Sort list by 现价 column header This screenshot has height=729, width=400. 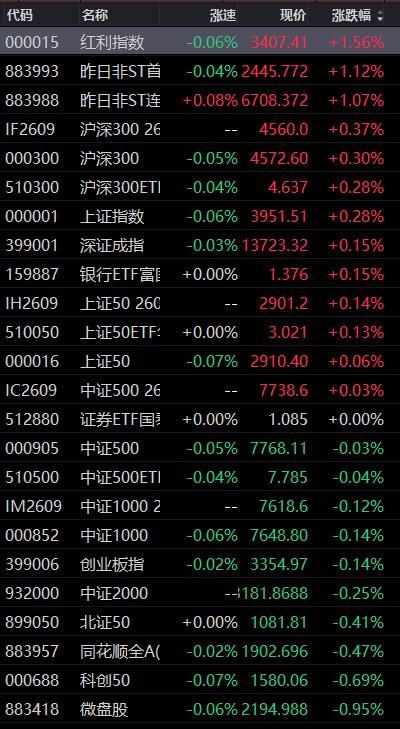click(293, 15)
